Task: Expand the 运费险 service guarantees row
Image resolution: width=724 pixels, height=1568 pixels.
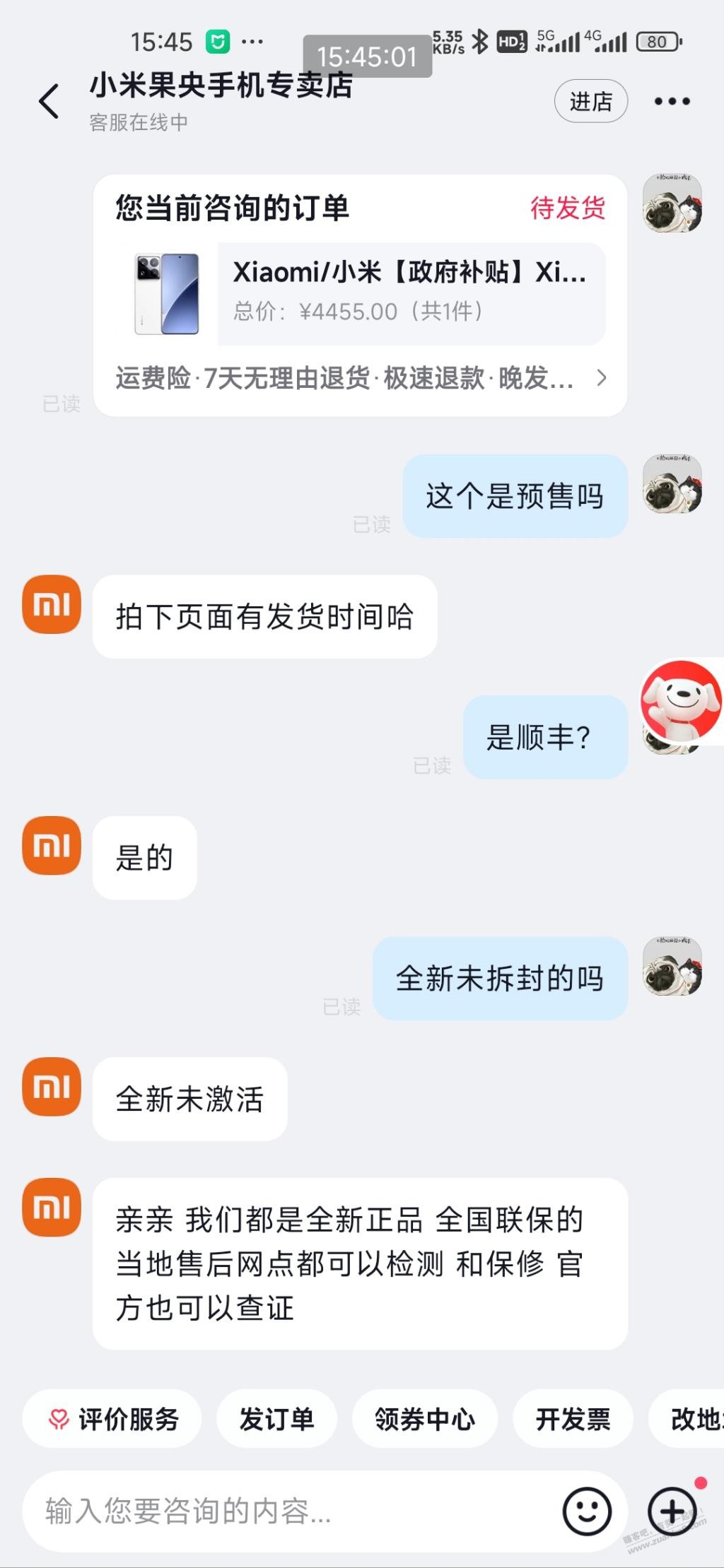Action: 361,378
